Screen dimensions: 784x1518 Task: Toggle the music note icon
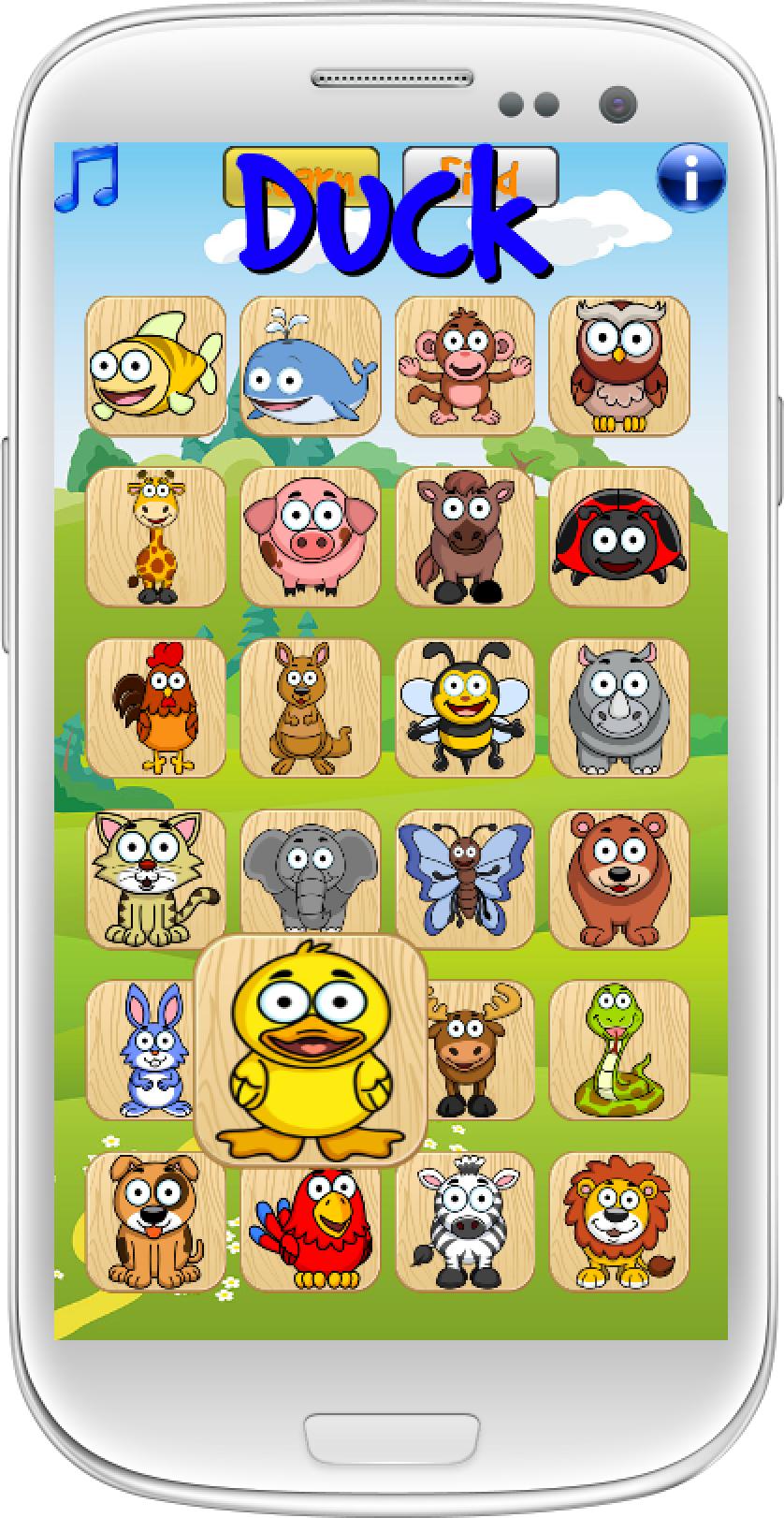point(86,177)
